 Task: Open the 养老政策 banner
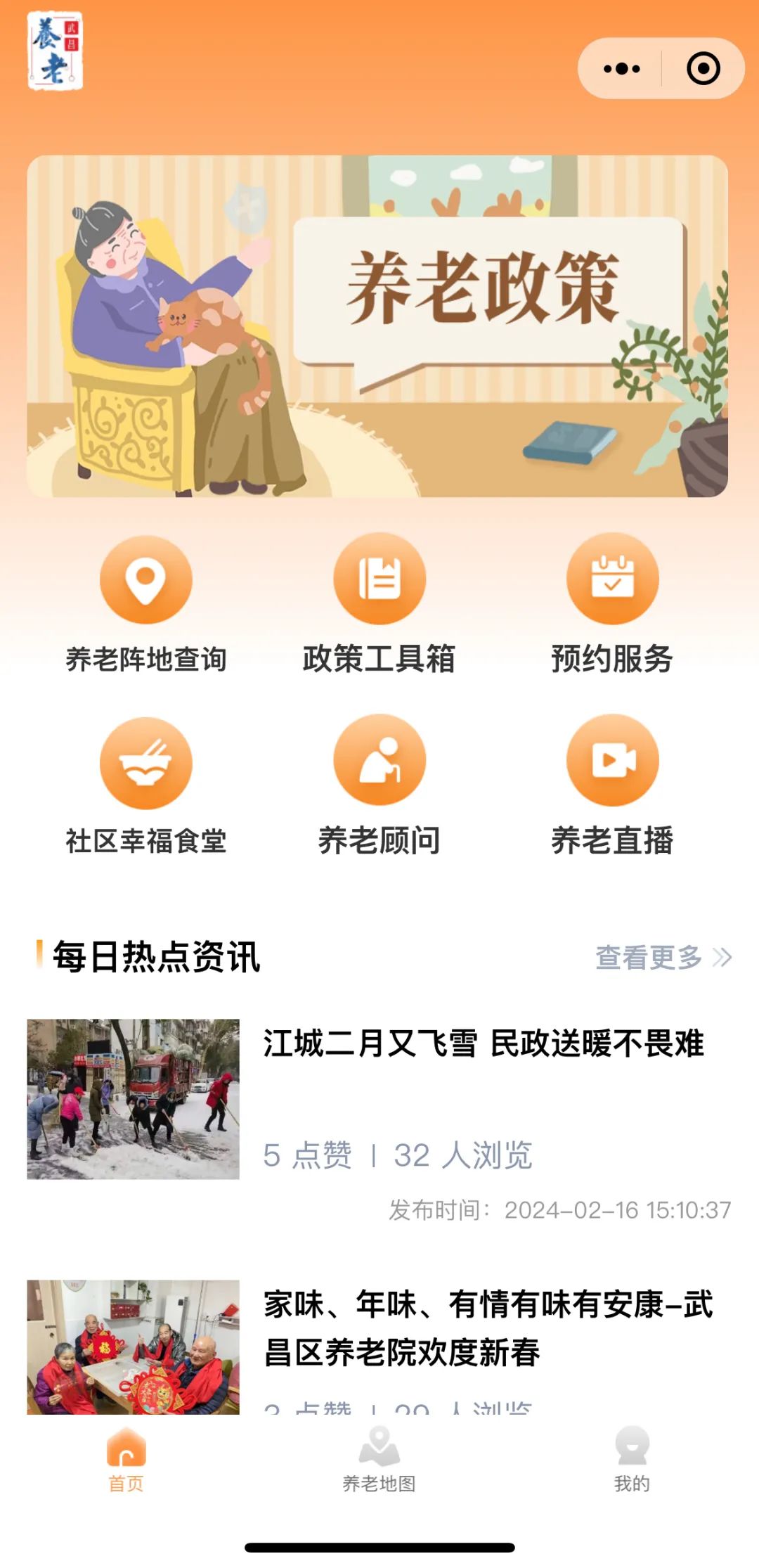[377, 326]
